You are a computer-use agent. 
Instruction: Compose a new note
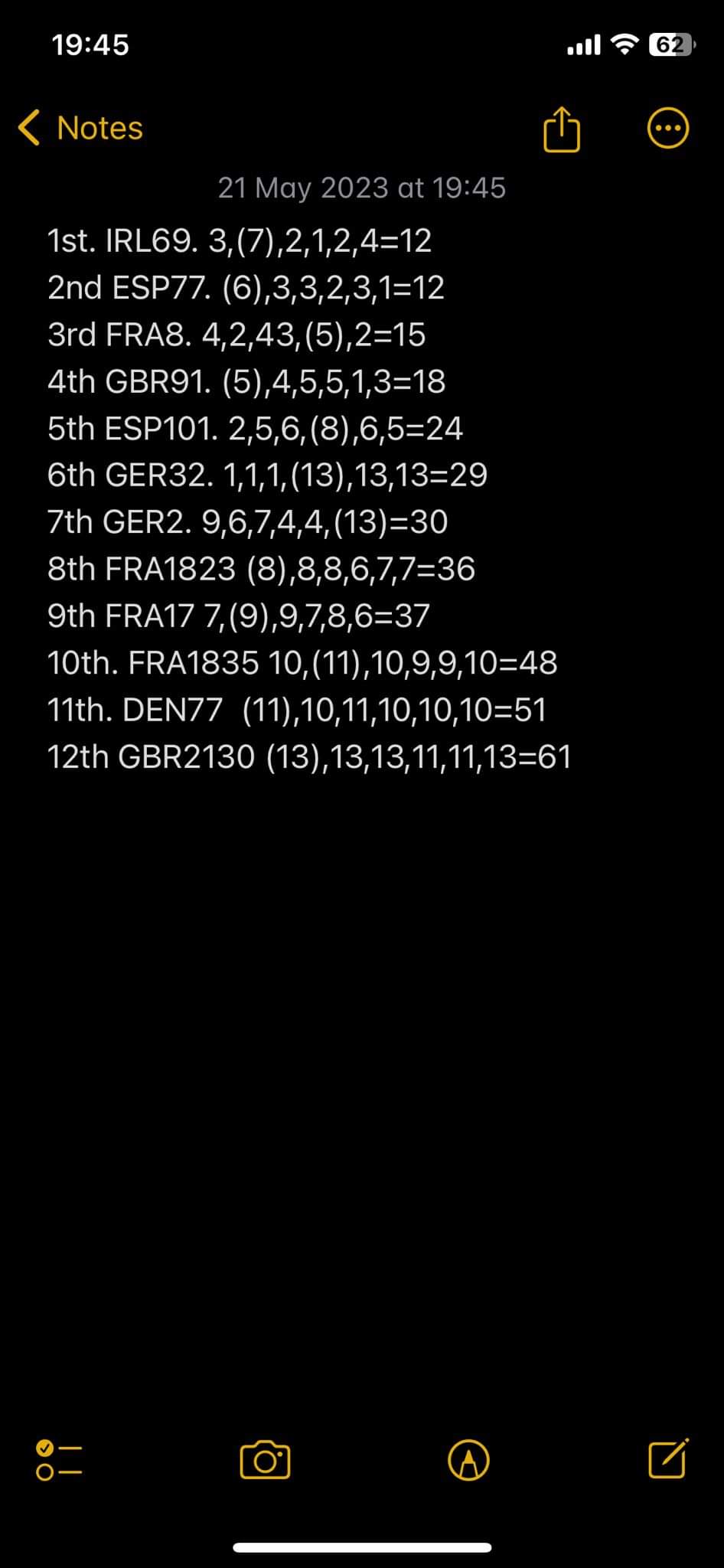(x=667, y=1459)
